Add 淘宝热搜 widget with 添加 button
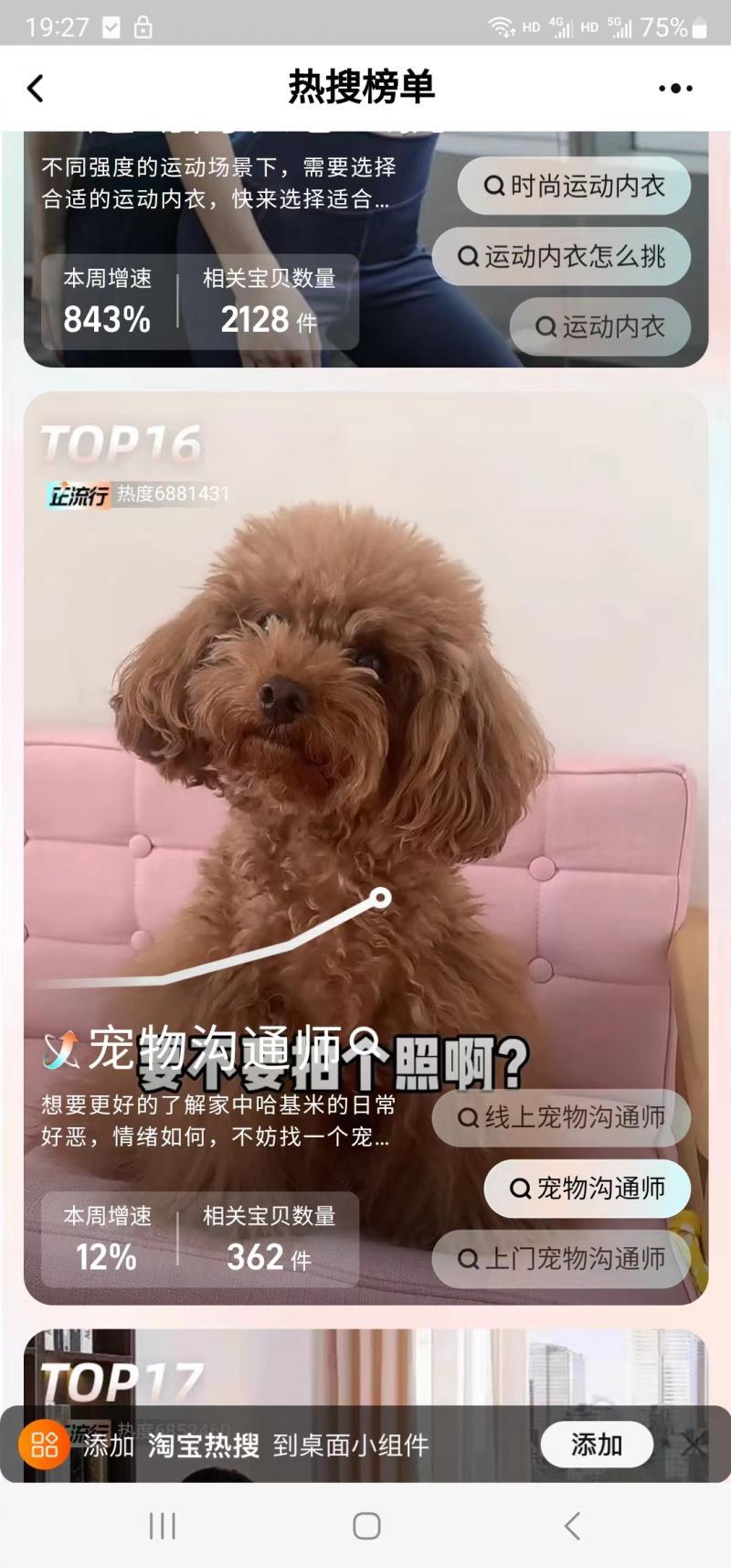The height and width of the screenshot is (1568, 731). 596,1445
